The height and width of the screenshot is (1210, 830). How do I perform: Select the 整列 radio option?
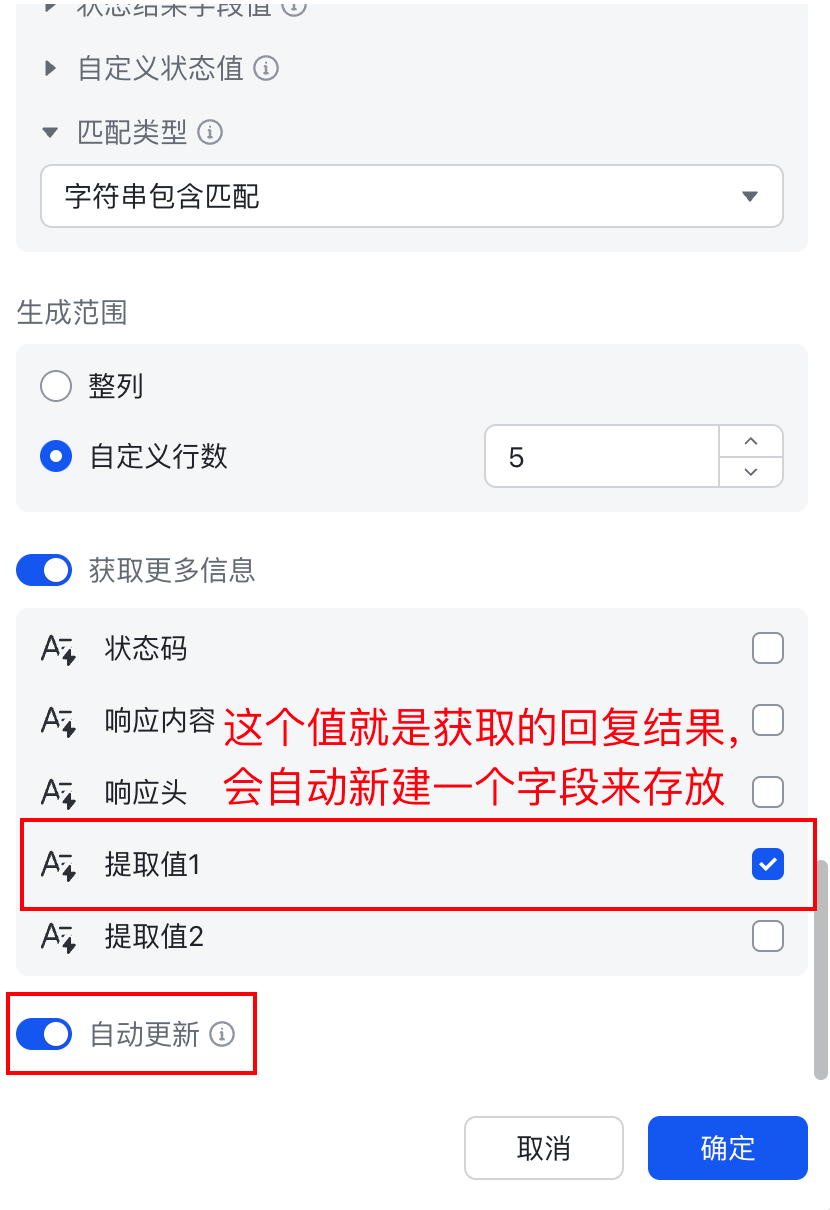pos(56,386)
